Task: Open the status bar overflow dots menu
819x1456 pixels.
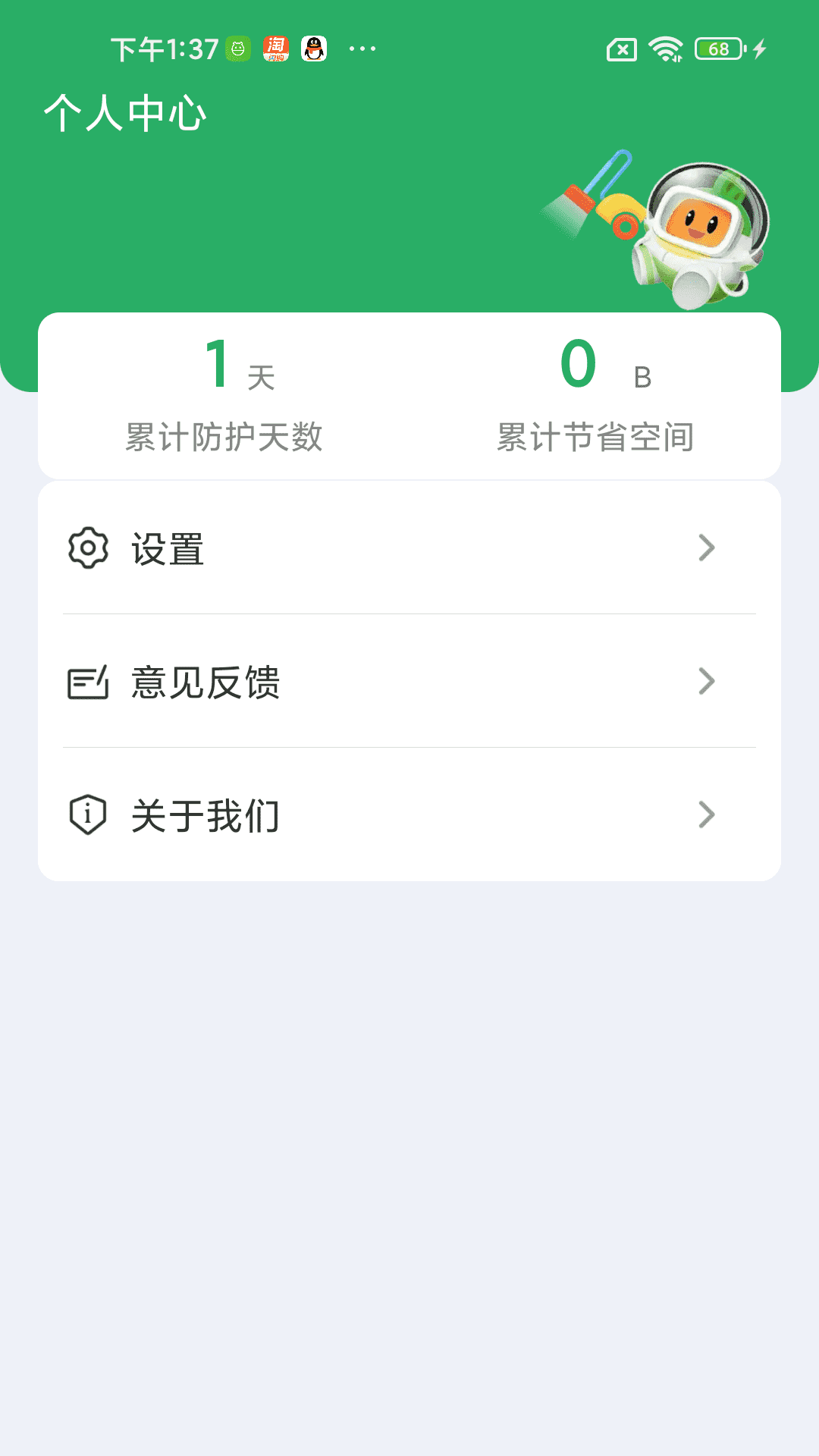Action: [x=362, y=48]
